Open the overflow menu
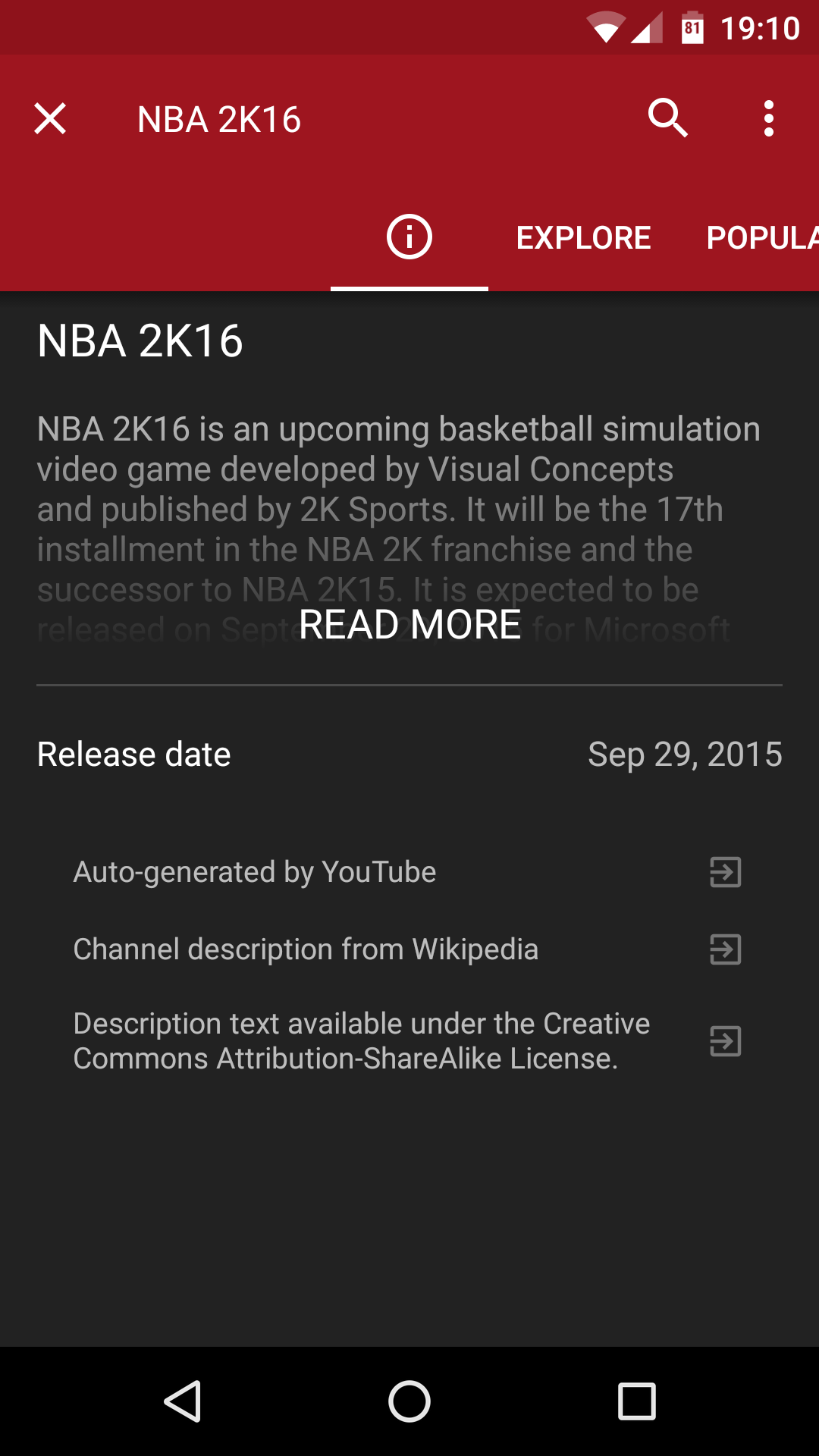819x1456 pixels. [769, 119]
